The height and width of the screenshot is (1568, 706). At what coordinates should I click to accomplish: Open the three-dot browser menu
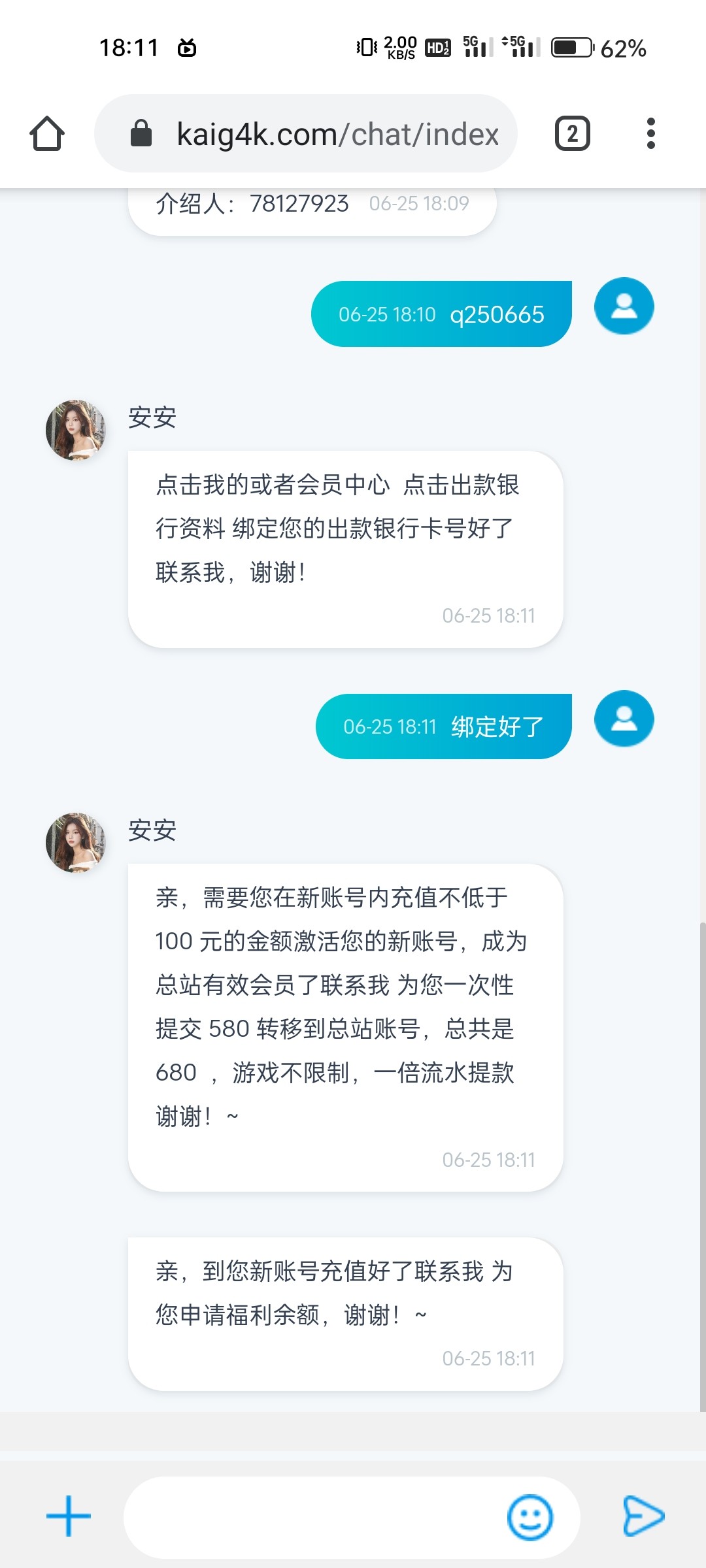pyautogui.click(x=650, y=133)
